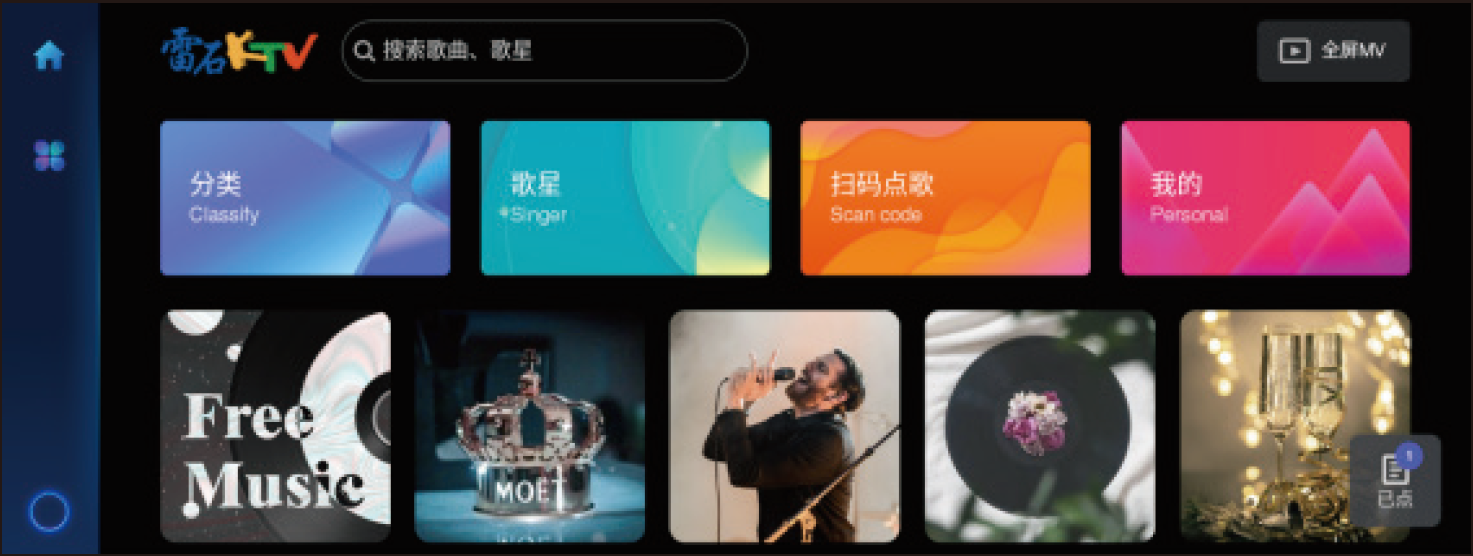1473x556 pixels.
Task: Open the 我的 Personal card
Action: (1265, 198)
